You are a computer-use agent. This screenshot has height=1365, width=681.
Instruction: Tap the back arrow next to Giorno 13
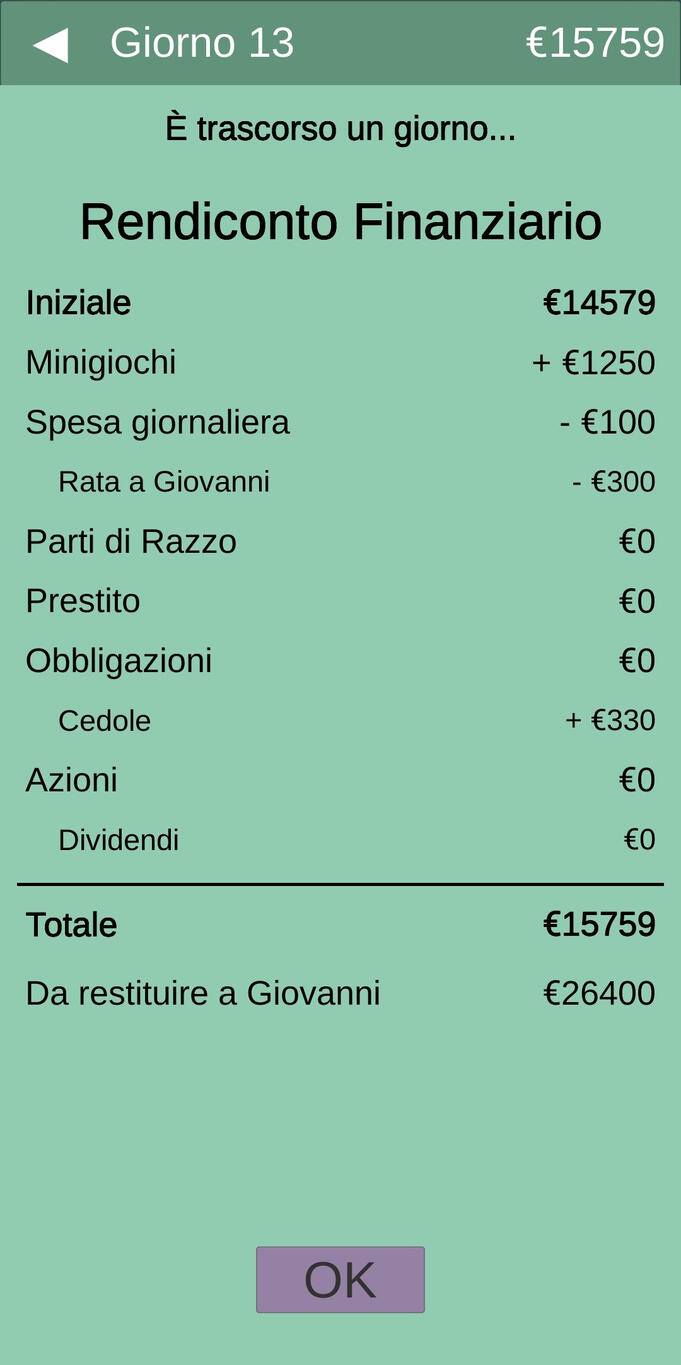pos(50,44)
